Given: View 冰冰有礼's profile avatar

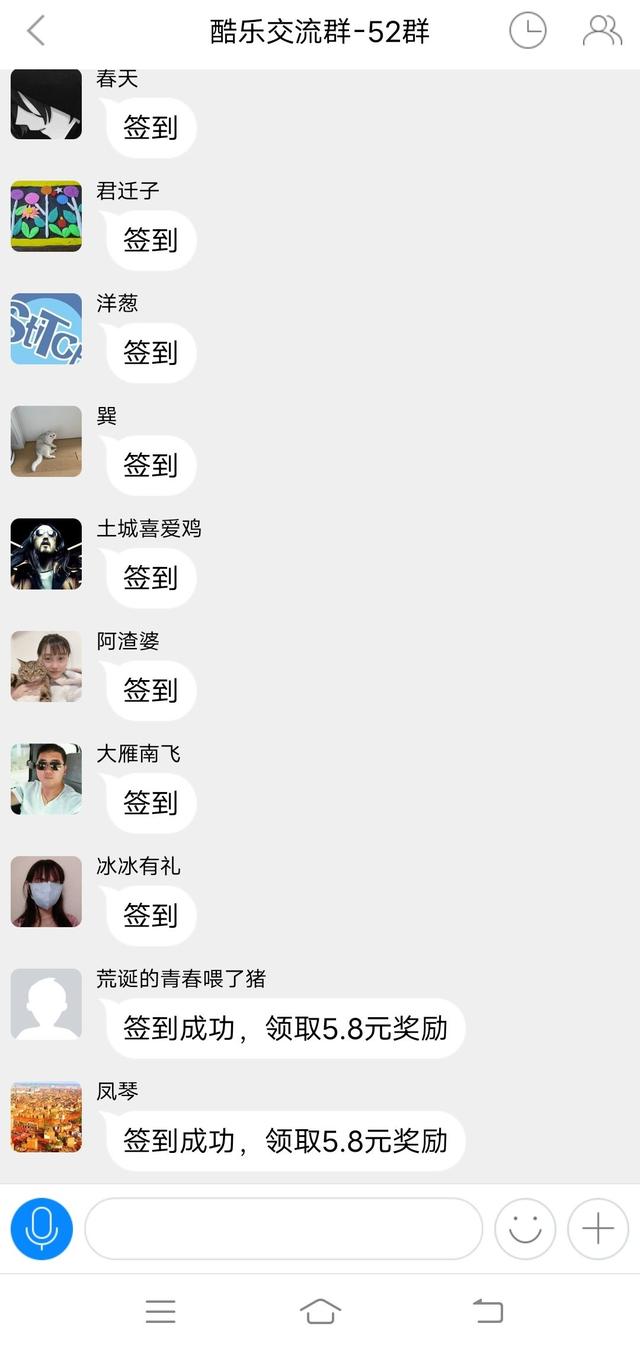Looking at the screenshot, I should [x=46, y=891].
